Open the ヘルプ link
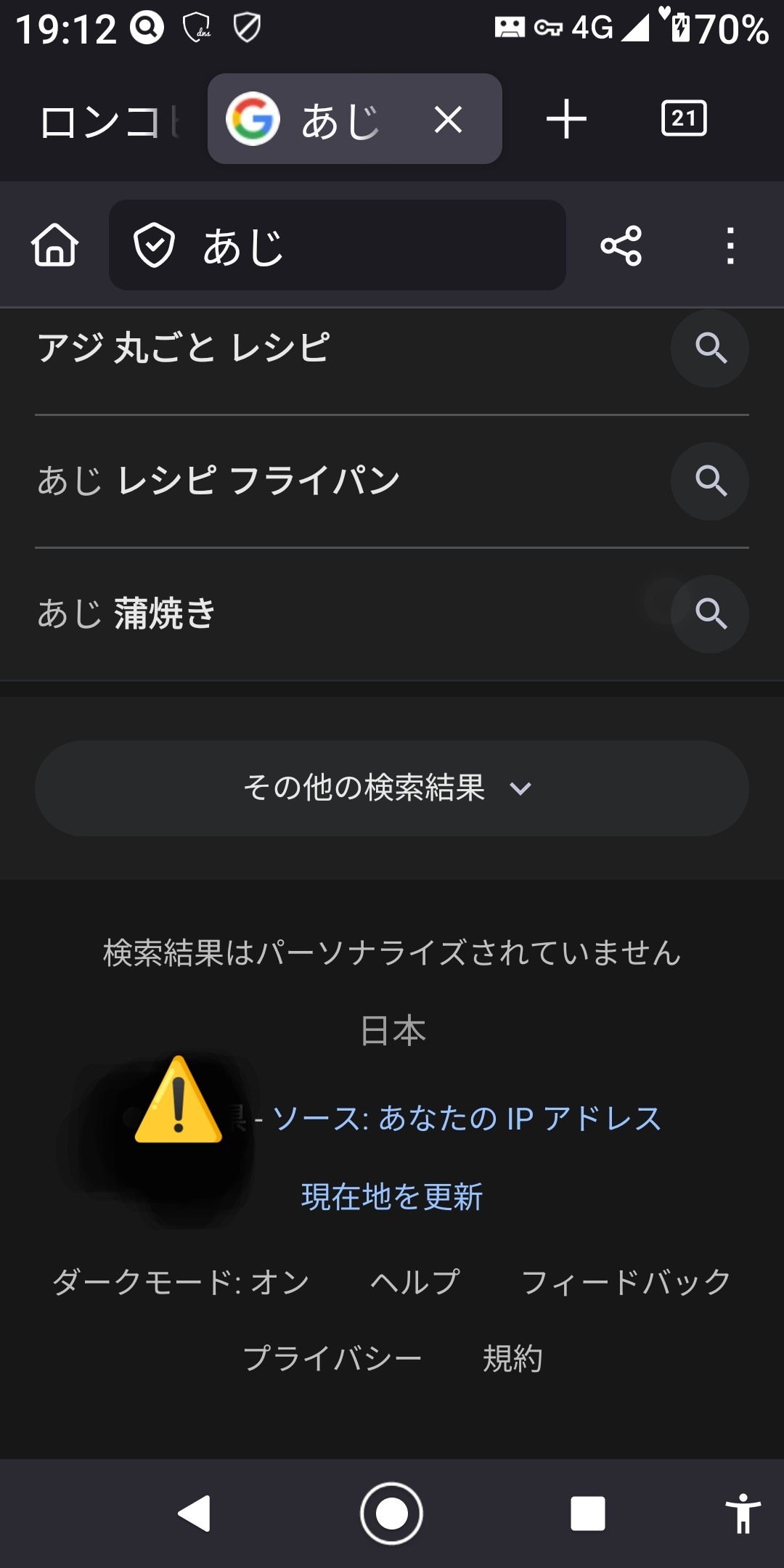 click(415, 1282)
